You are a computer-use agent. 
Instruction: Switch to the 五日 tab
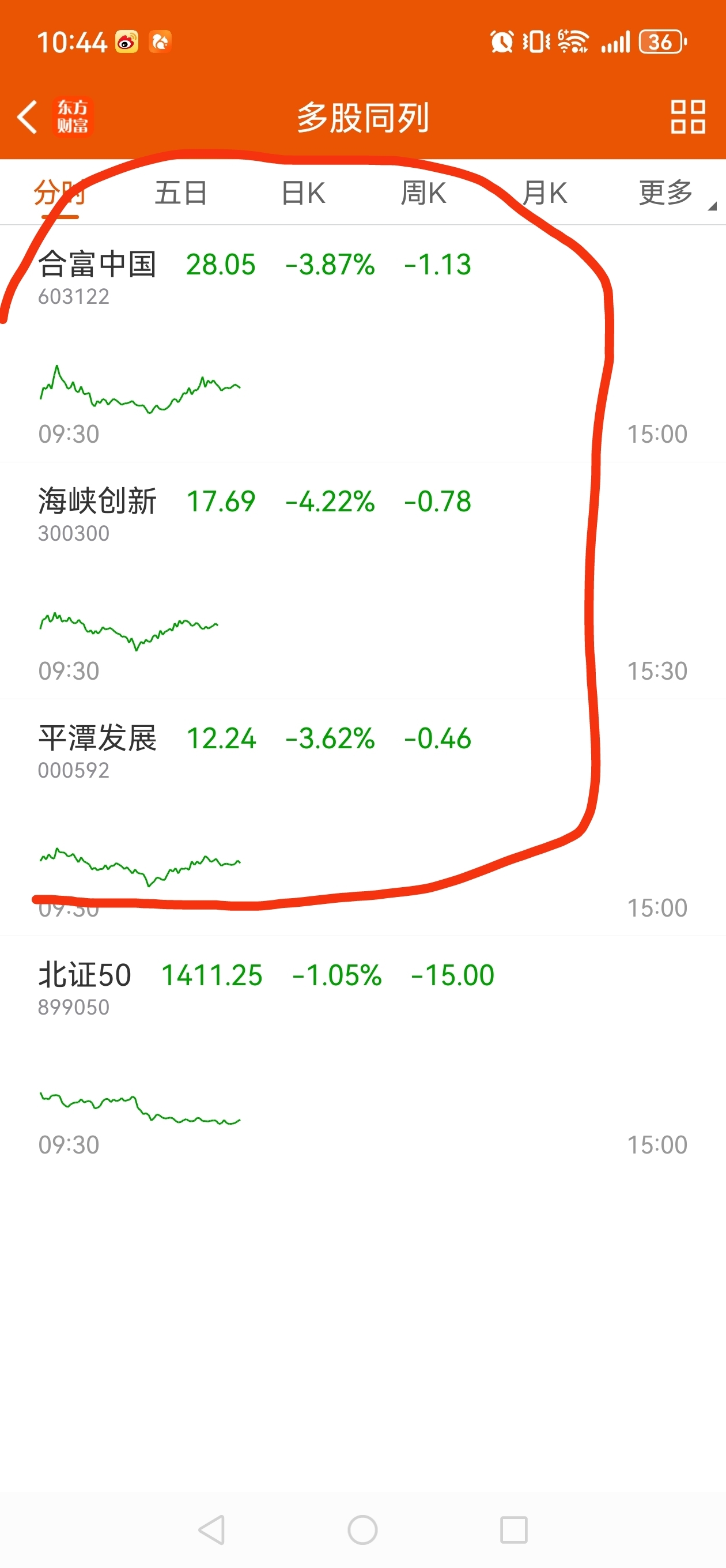click(x=181, y=194)
